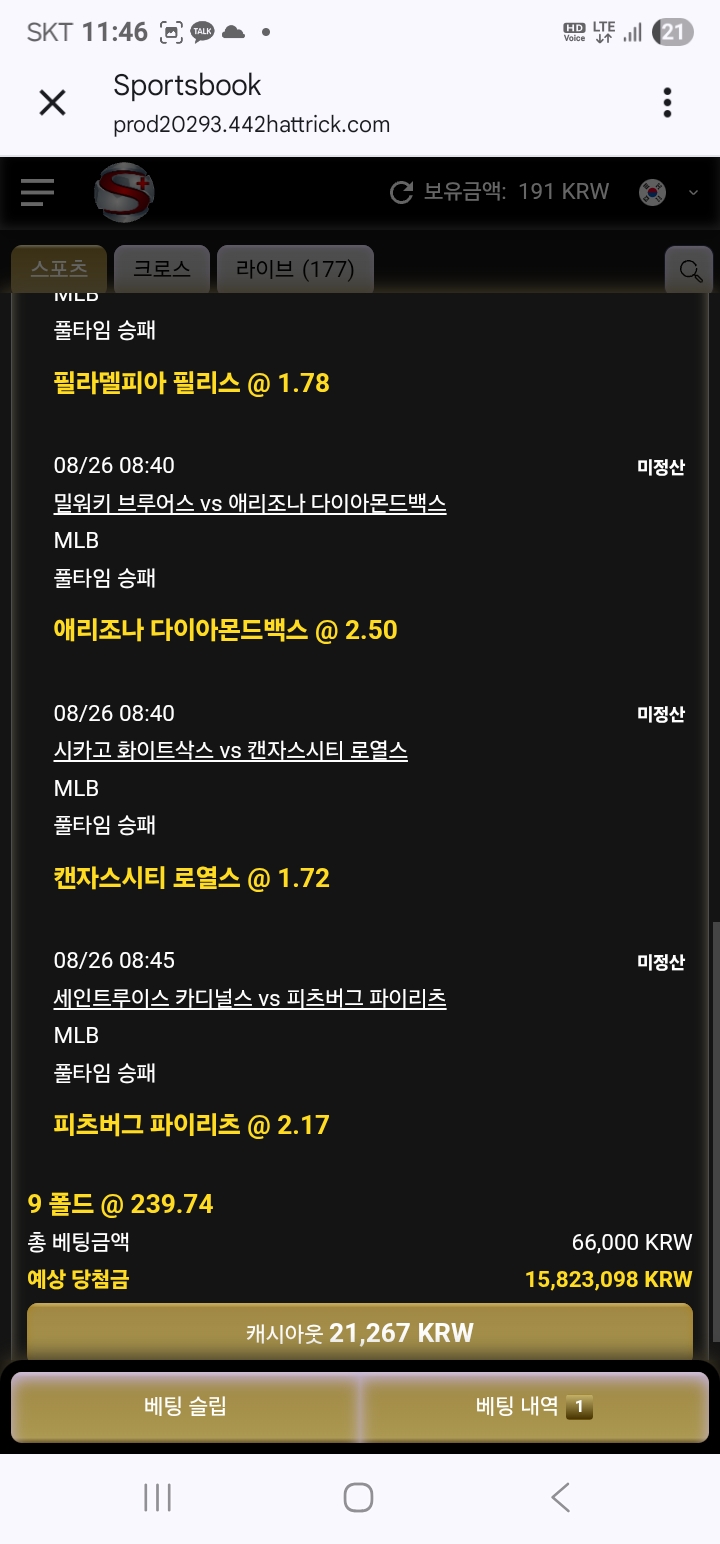Tap the 캐시아웃 21,267 KRW button
The width and height of the screenshot is (720, 1544).
pos(360,1332)
